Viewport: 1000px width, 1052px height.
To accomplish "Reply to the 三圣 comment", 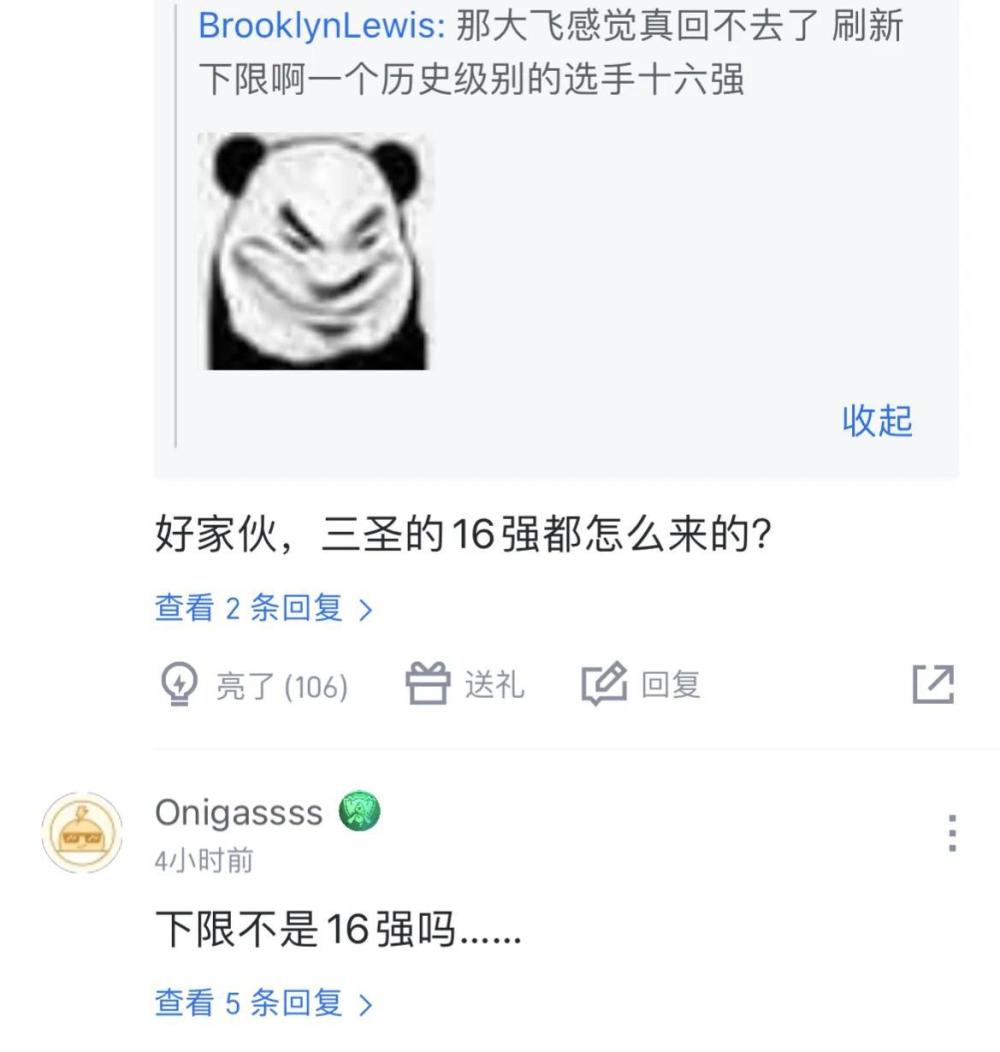I will tap(642, 685).
